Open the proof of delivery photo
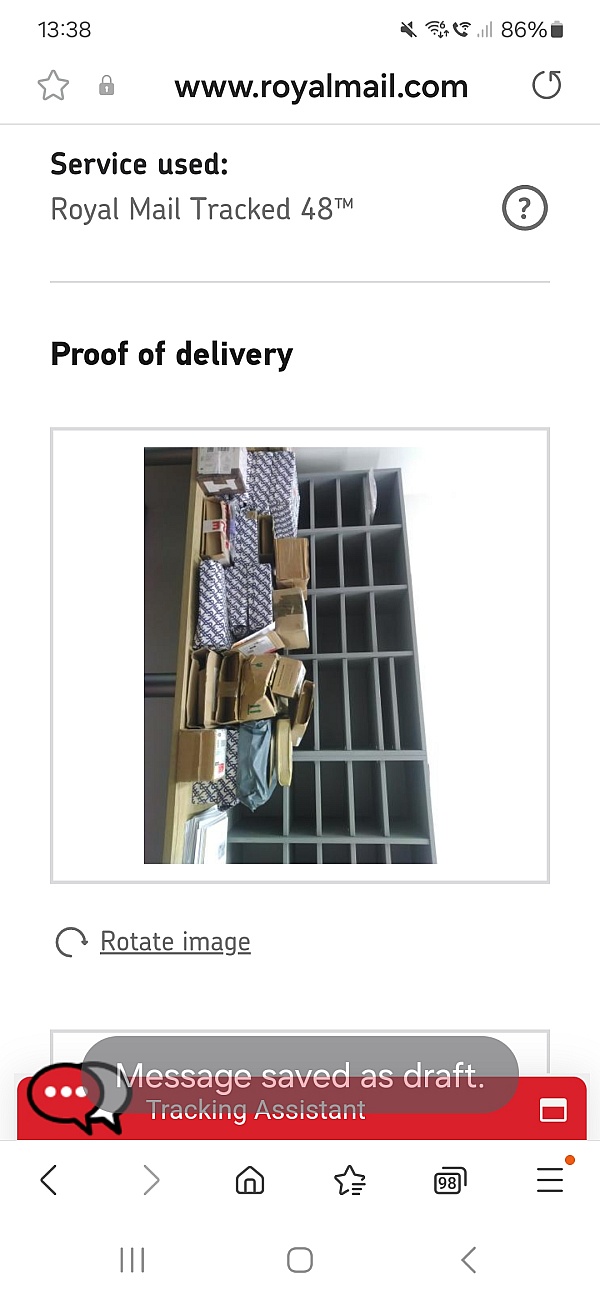This screenshot has height=1300, width=600. click(x=290, y=655)
